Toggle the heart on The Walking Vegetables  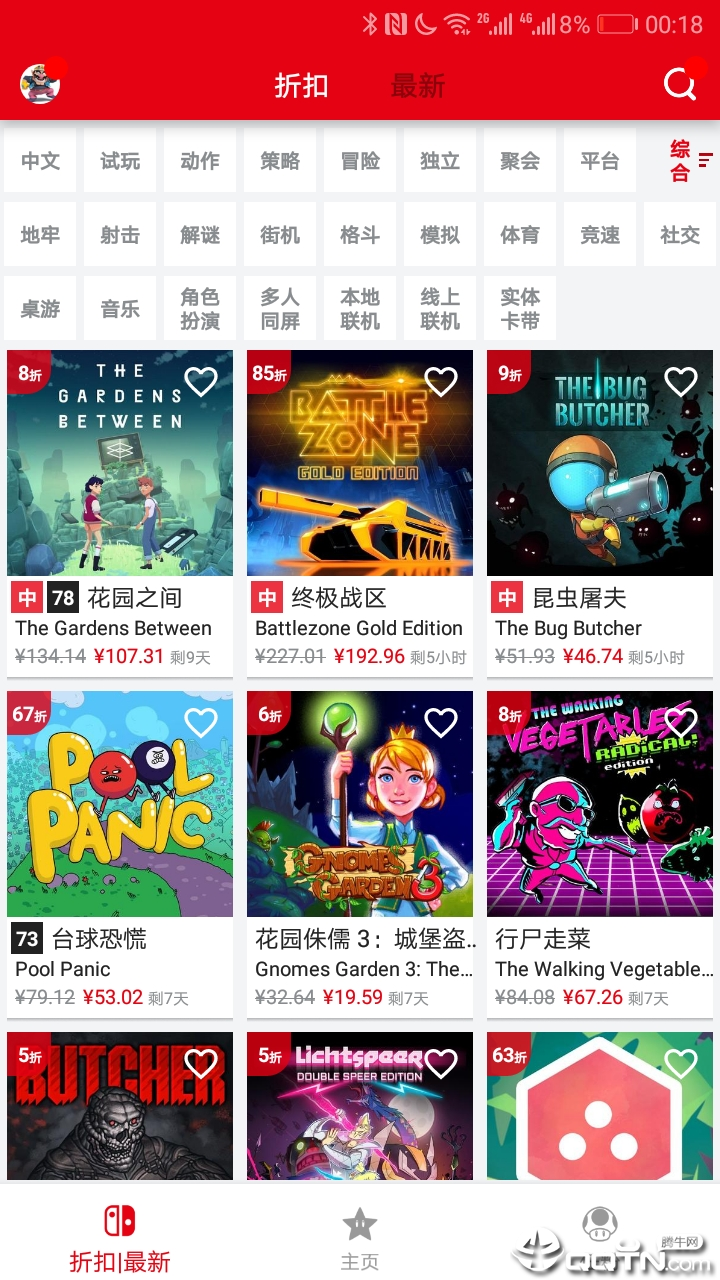[x=681, y=722]
